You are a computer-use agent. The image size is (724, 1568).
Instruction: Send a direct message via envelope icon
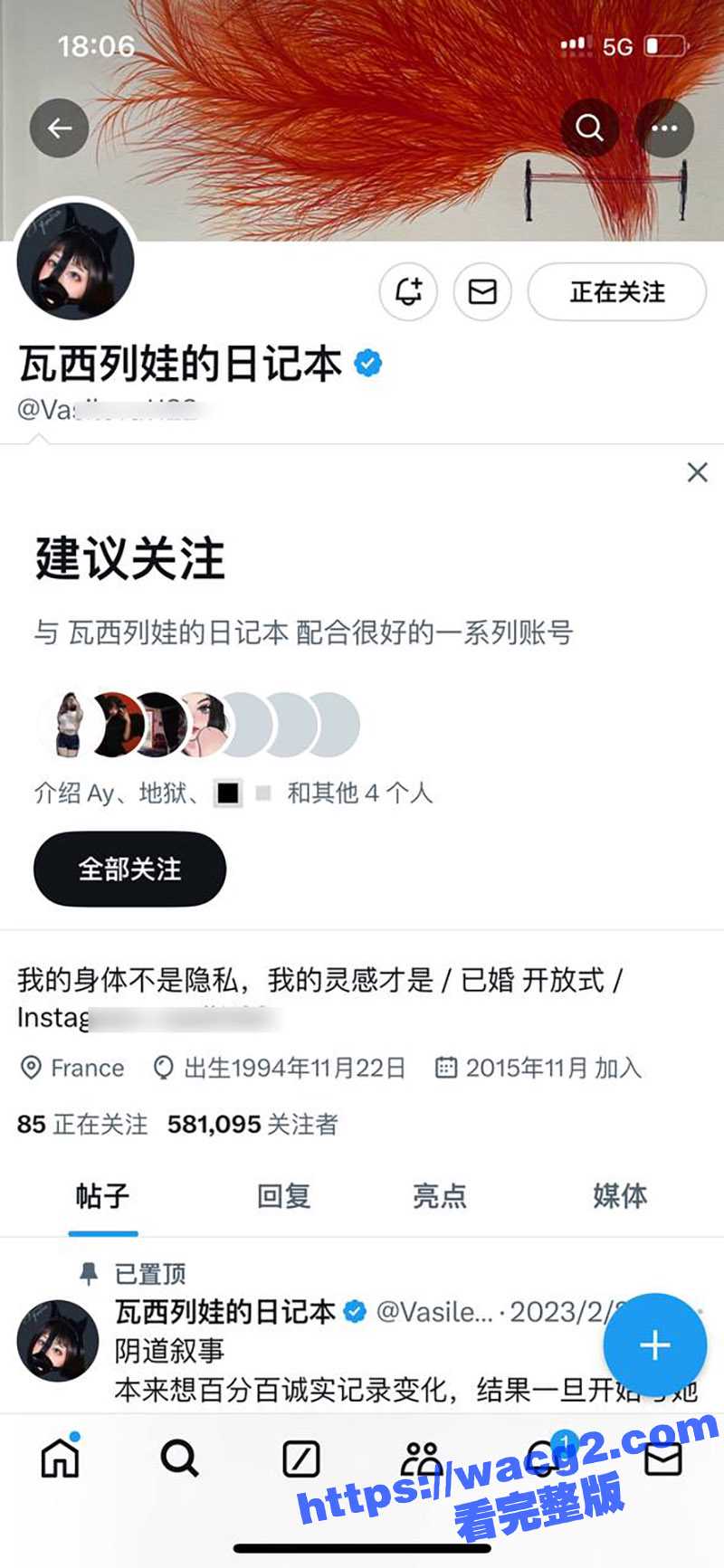click(482, 291)
